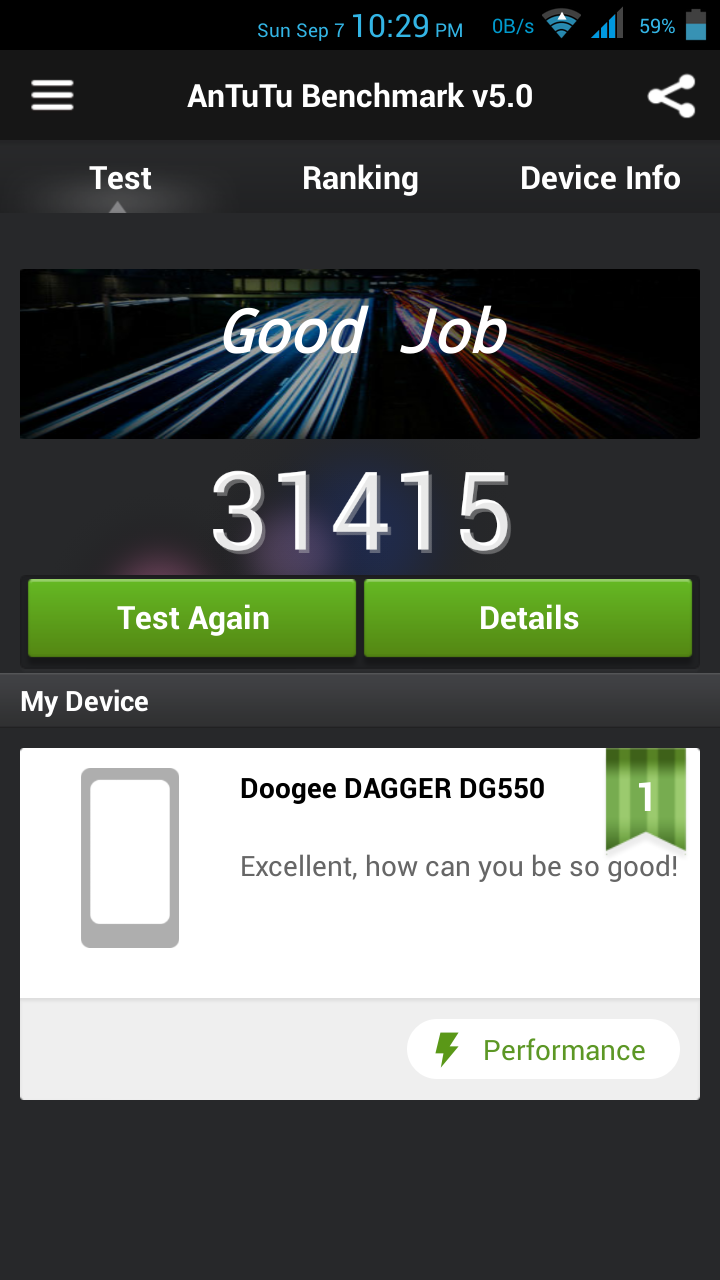Tap the Performance button
720x1280 pixels.
(x=543, y=1049)
